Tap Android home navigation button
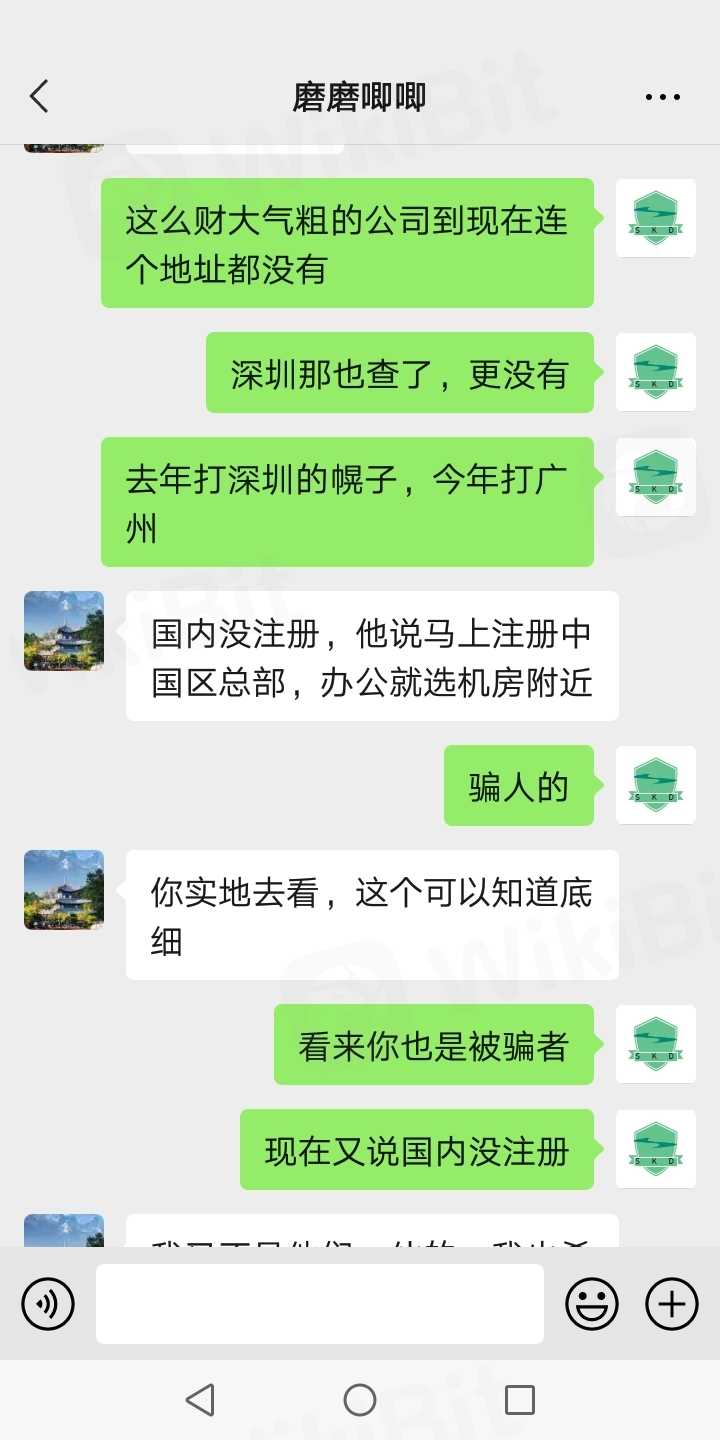720x1440 pixels. click(360, 1400)
